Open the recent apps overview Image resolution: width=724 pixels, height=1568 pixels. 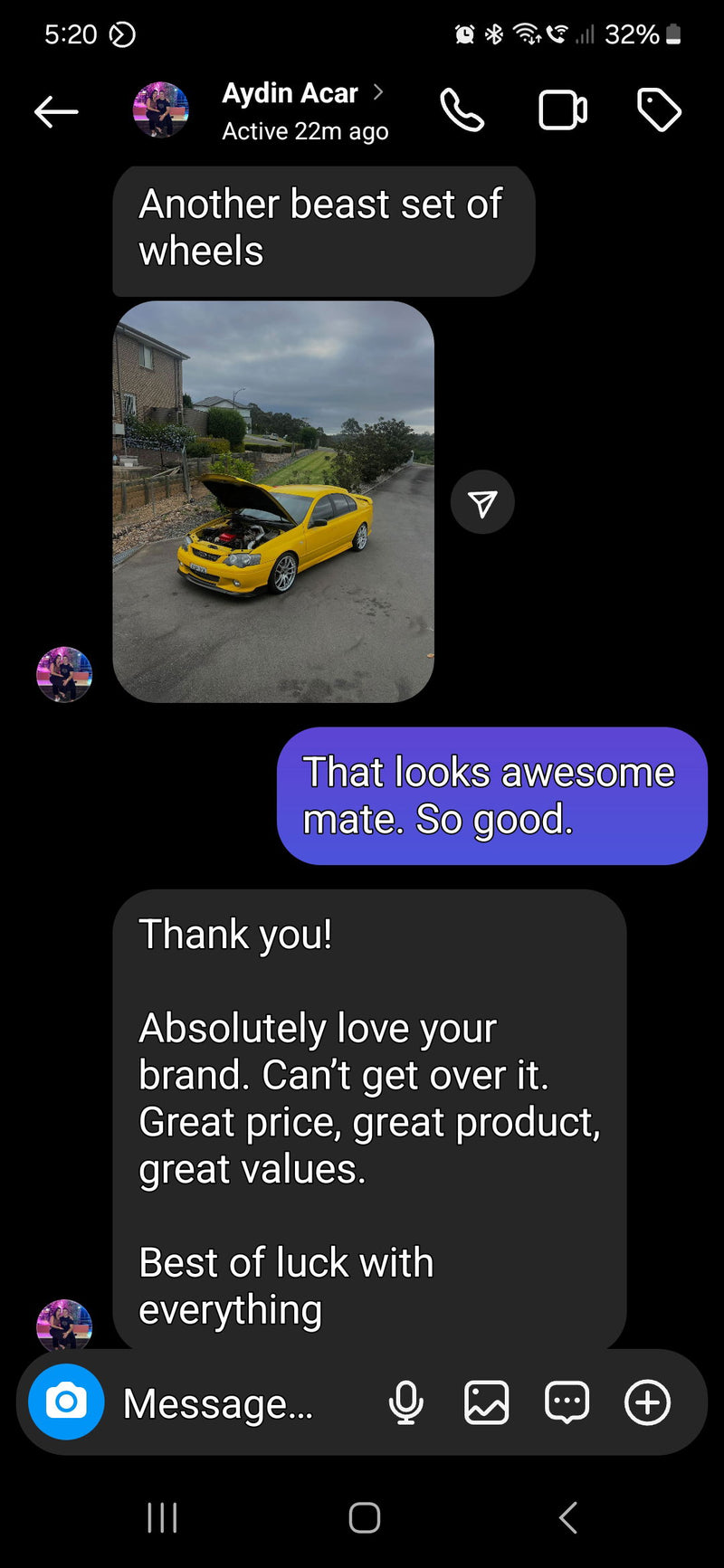pos(162,1517)
